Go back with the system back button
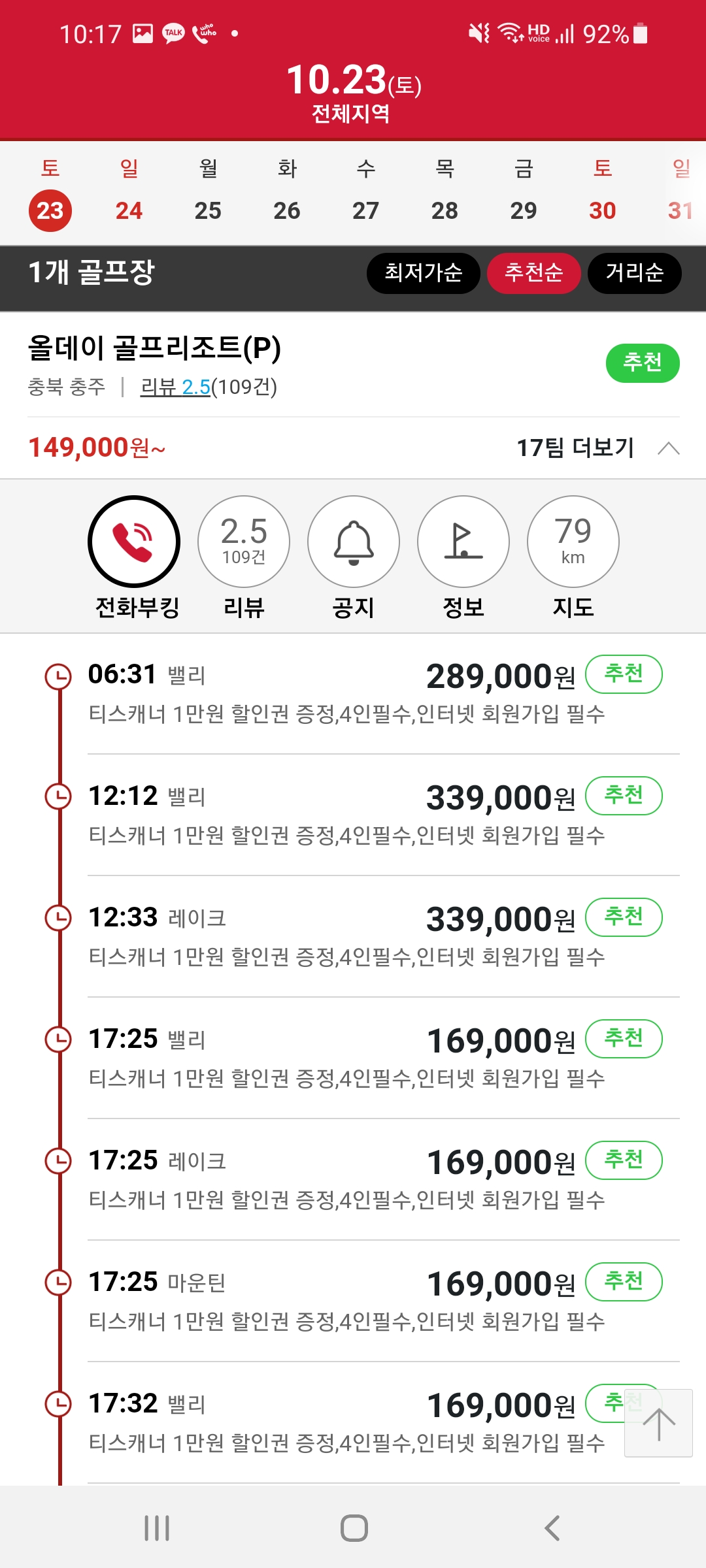 (x=552, y=1527)
